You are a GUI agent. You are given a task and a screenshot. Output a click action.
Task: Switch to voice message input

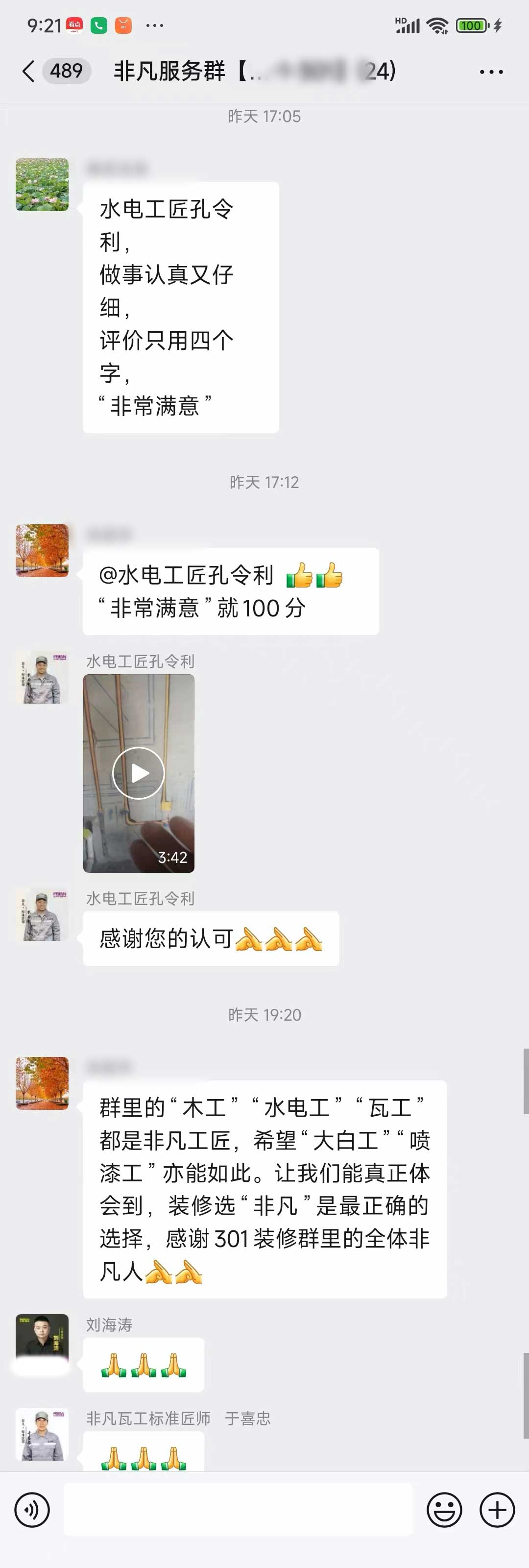coord(32,1510)
